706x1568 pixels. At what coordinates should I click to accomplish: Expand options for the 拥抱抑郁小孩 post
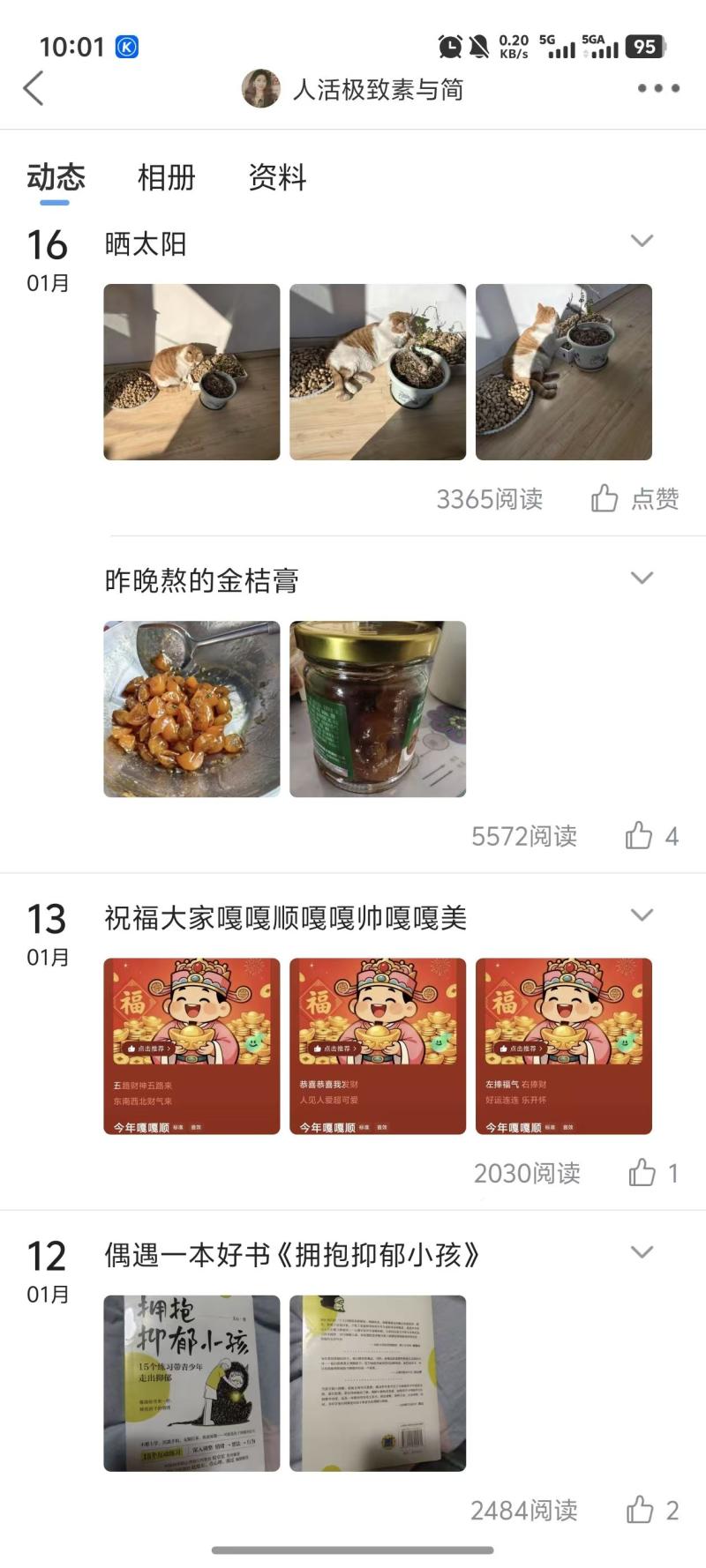[x=642, y=1251]
